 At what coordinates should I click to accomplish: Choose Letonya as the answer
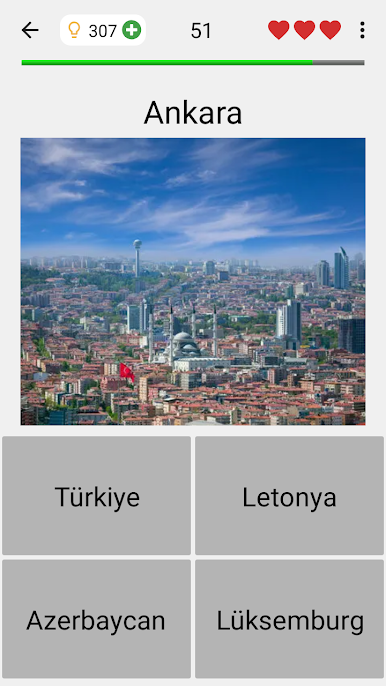pyautogui.click(x=289, y=495)
